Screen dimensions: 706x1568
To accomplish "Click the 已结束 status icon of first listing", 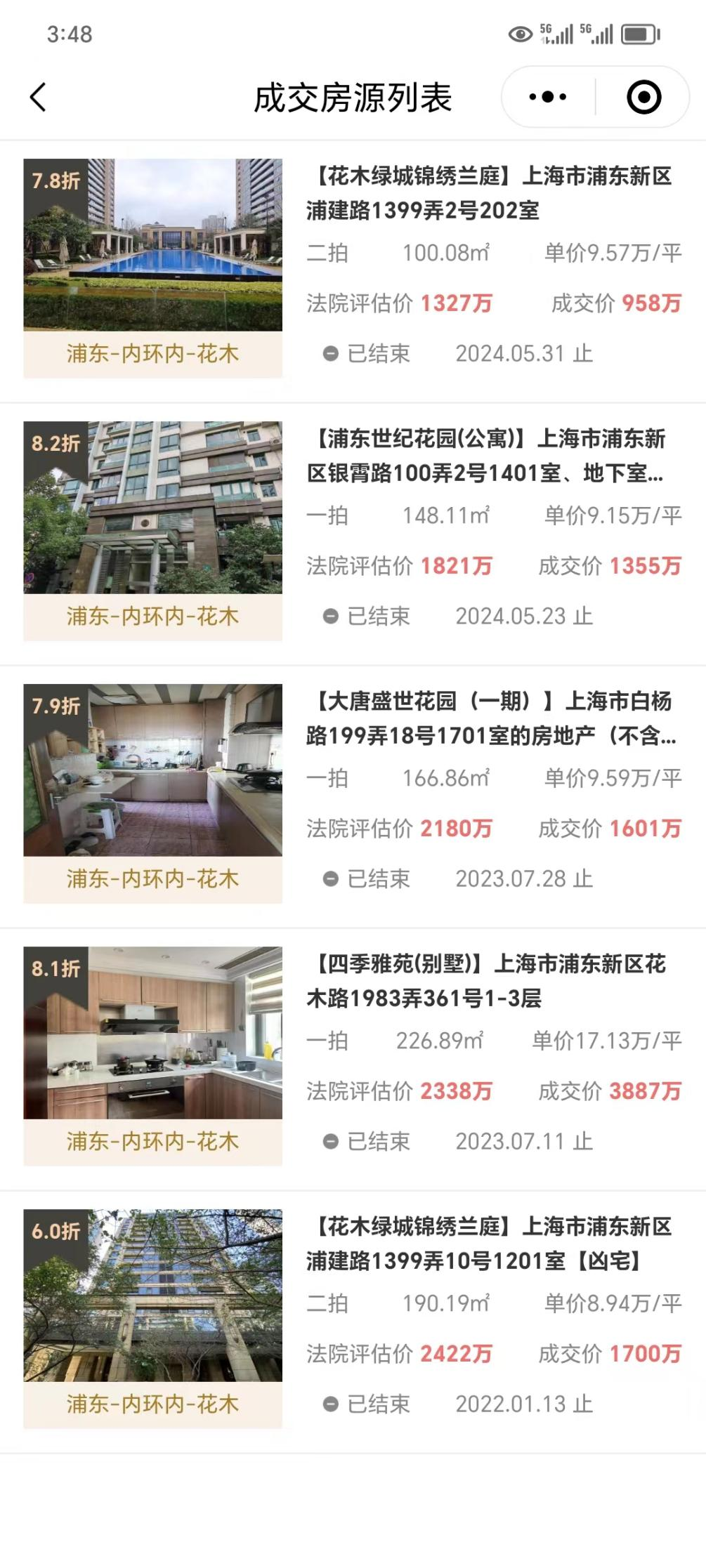I will (x=332, y=351).
